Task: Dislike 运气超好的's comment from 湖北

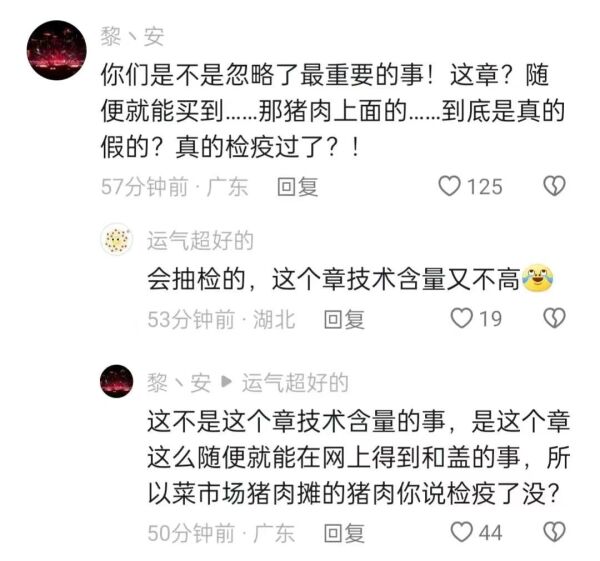Action: click(x=553, y=319)
